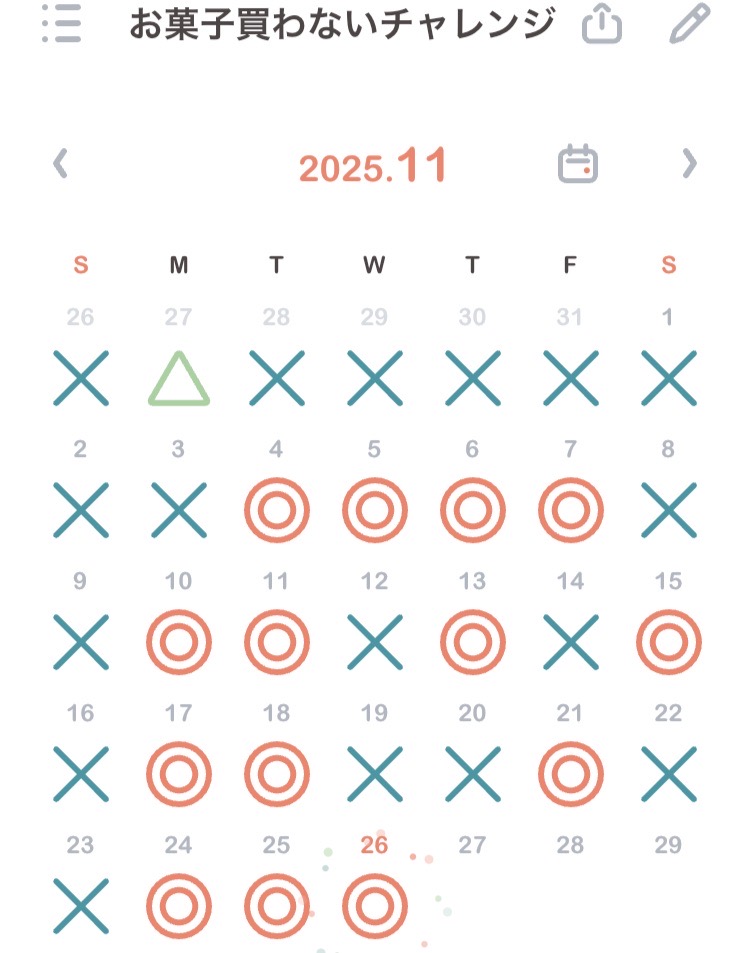Select the triangle mark on October 27
This screenshot has width=750, height=953.
click(179, 379)
